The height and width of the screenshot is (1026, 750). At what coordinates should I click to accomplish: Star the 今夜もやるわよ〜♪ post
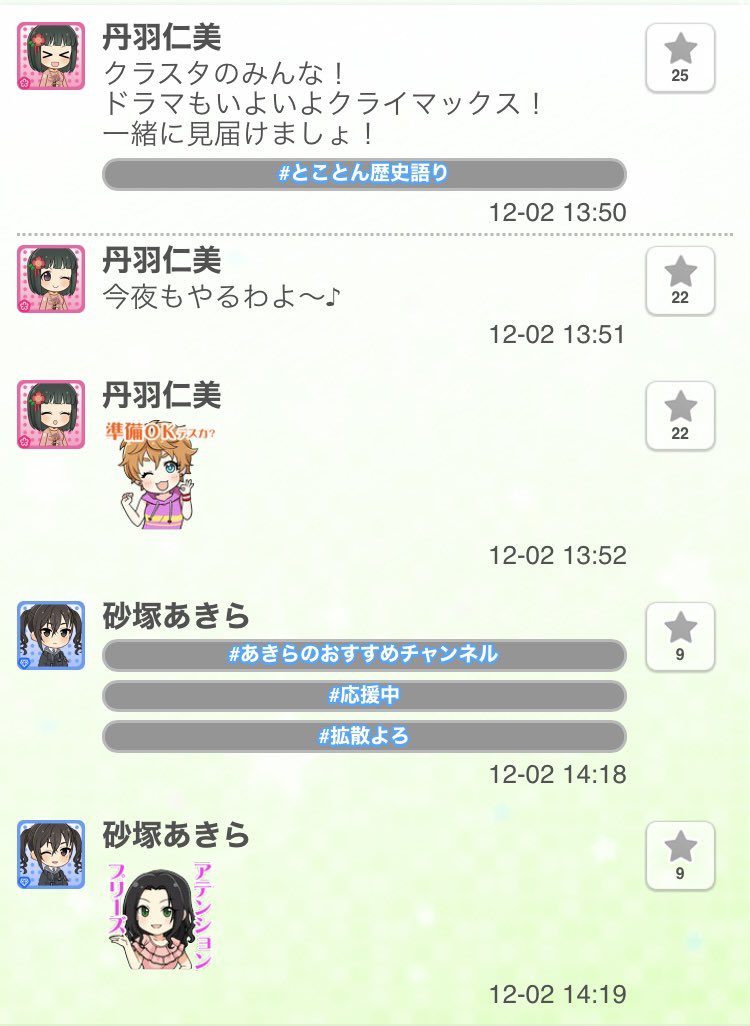[680, 280]
